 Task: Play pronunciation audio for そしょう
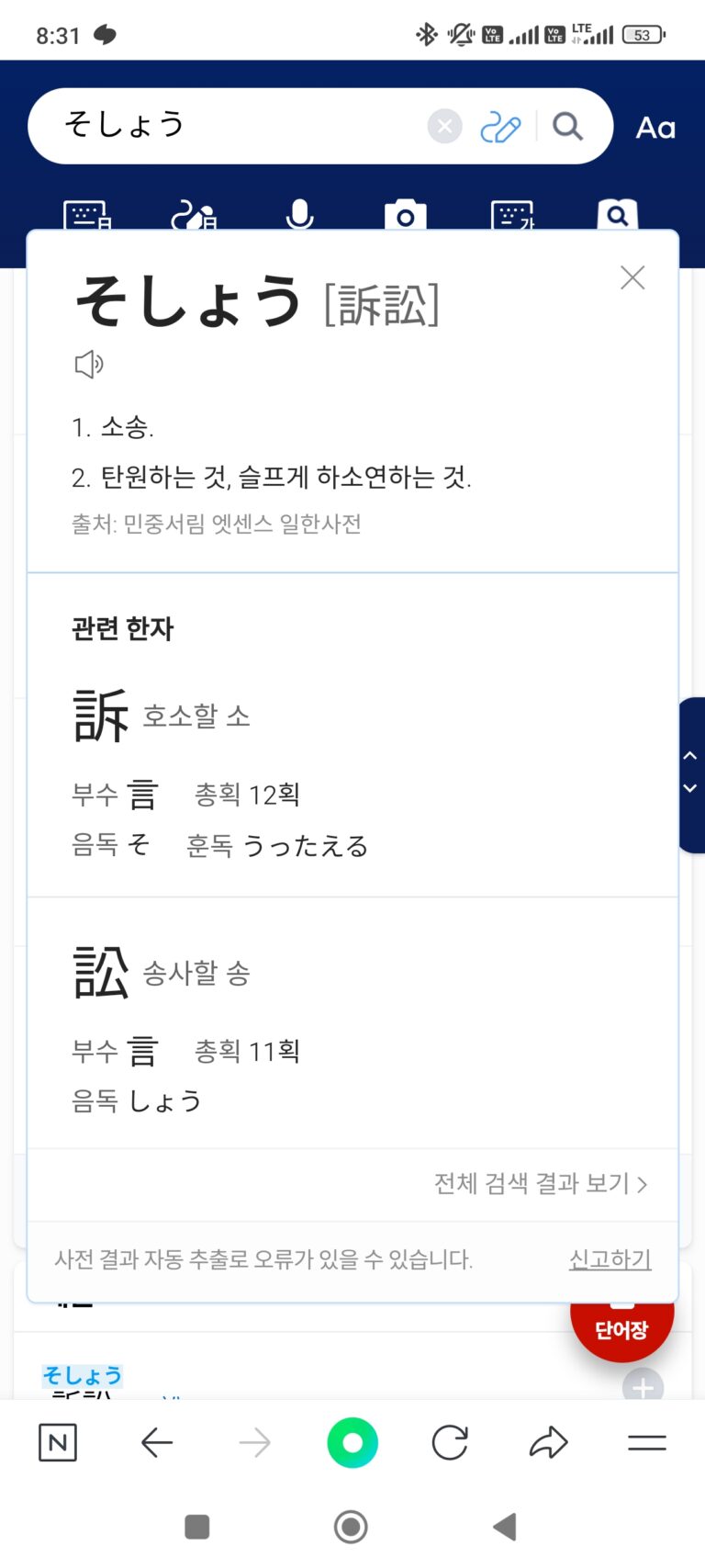click(89, 365)
